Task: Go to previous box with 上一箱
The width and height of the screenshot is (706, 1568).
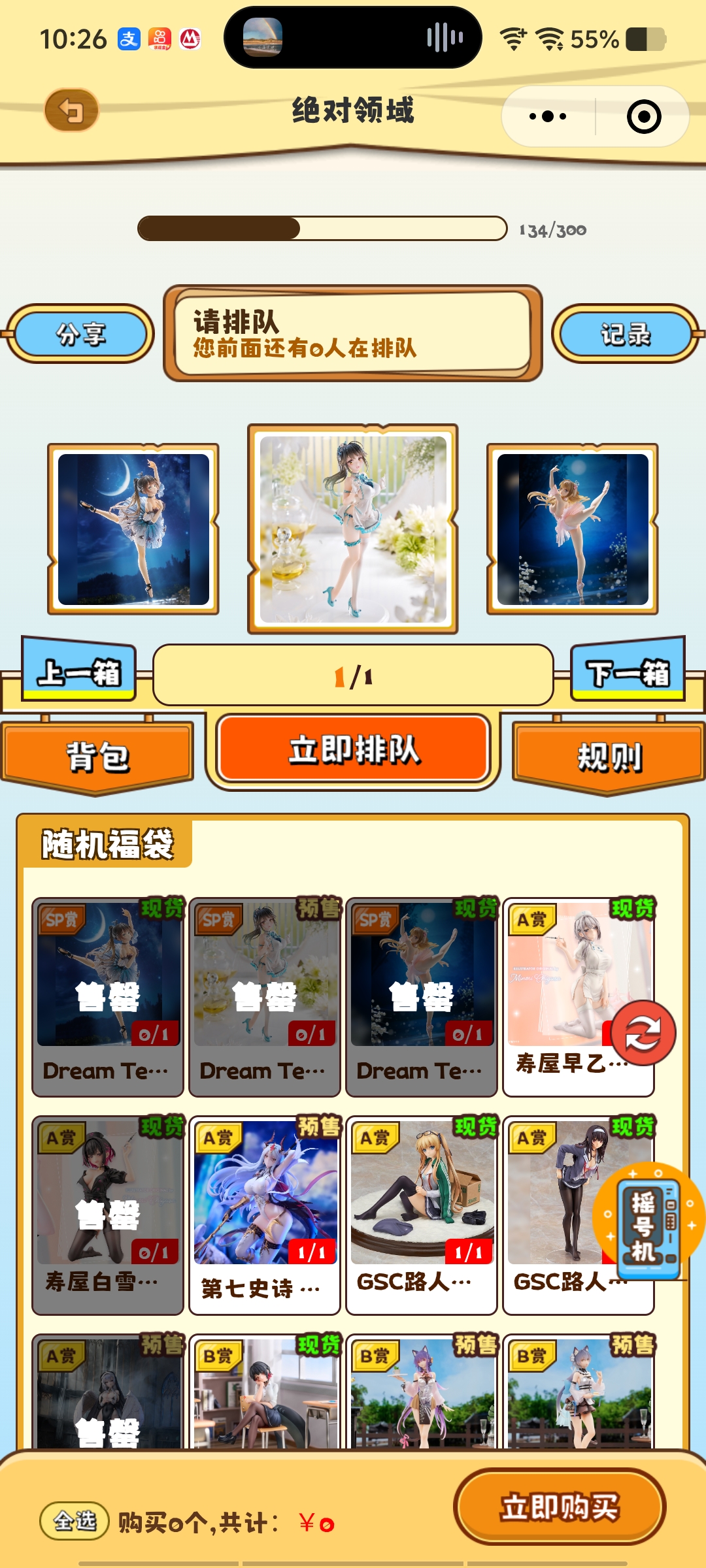Action: tap(79, 672)
